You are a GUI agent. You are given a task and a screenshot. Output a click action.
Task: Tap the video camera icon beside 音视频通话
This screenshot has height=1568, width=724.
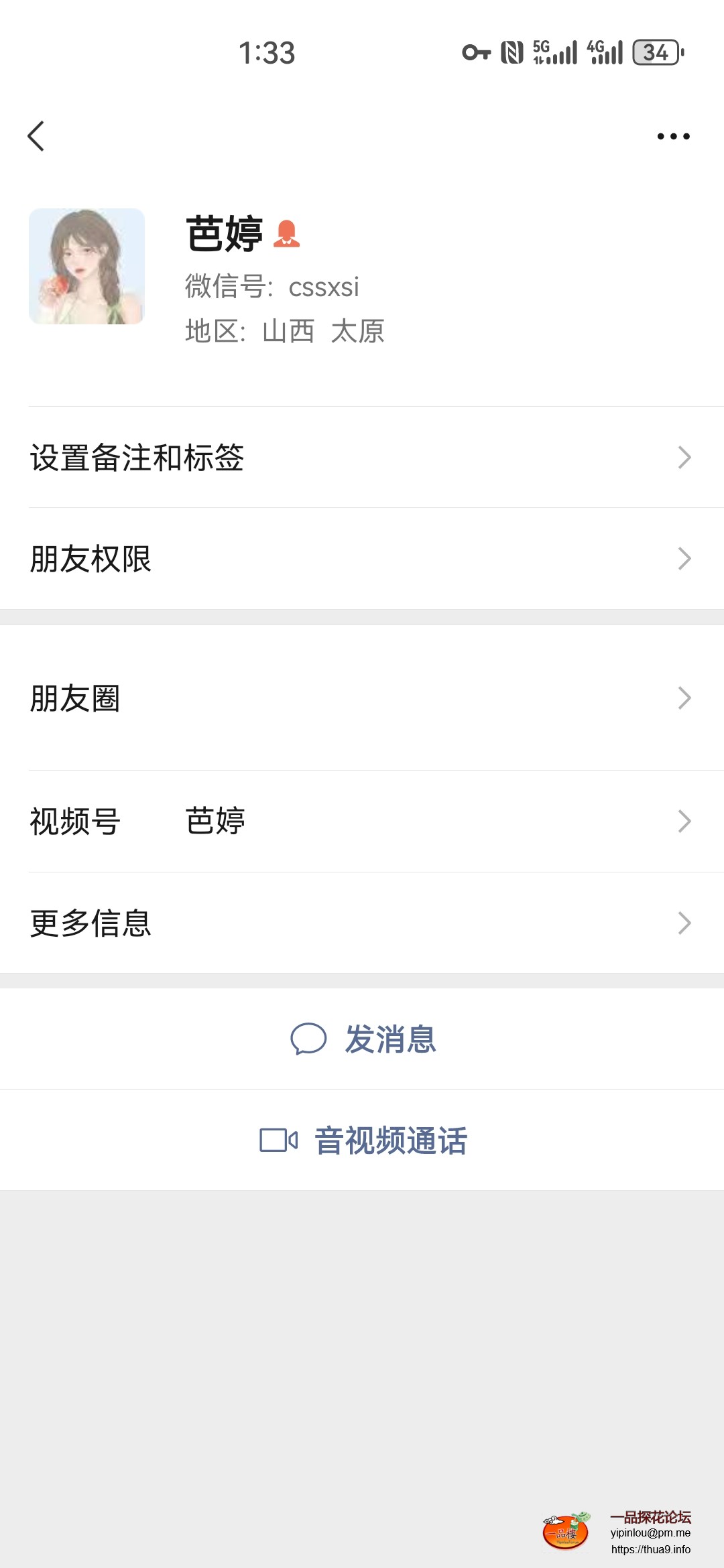tap(279, 1138)
